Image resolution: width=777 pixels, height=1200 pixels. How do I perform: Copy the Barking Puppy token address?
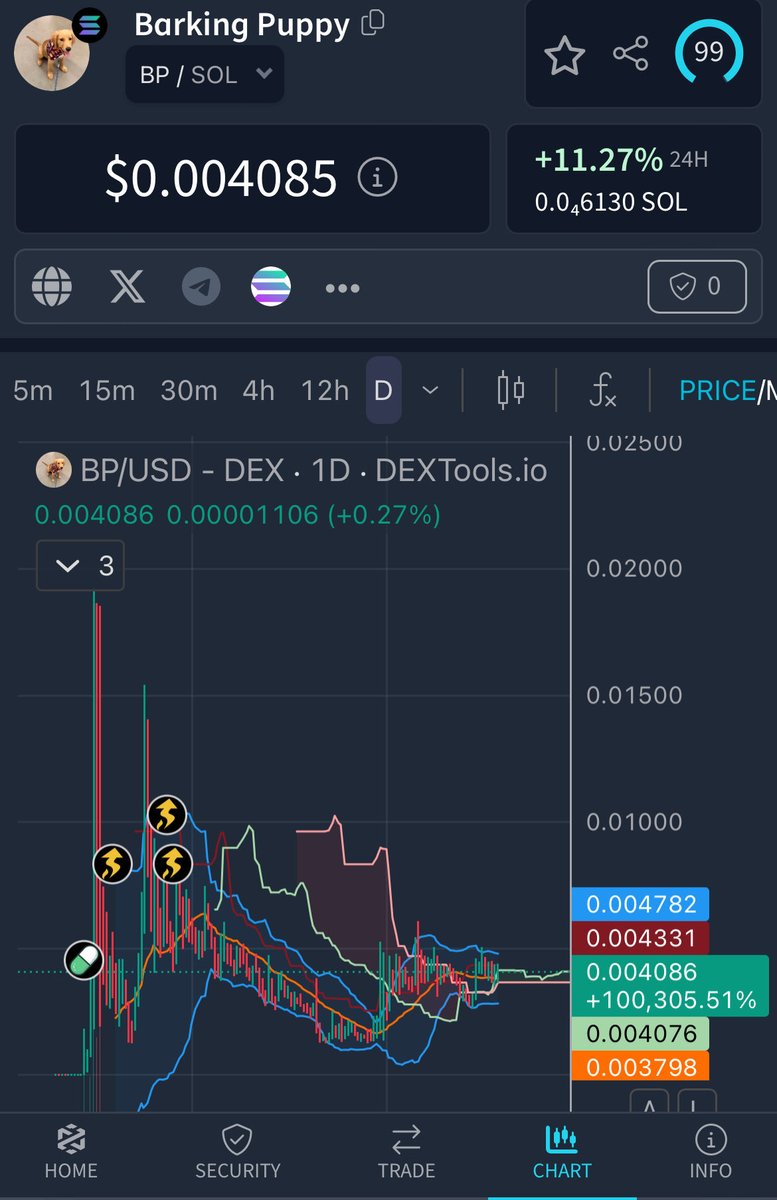pyautogui.click(x=373, y=22)
